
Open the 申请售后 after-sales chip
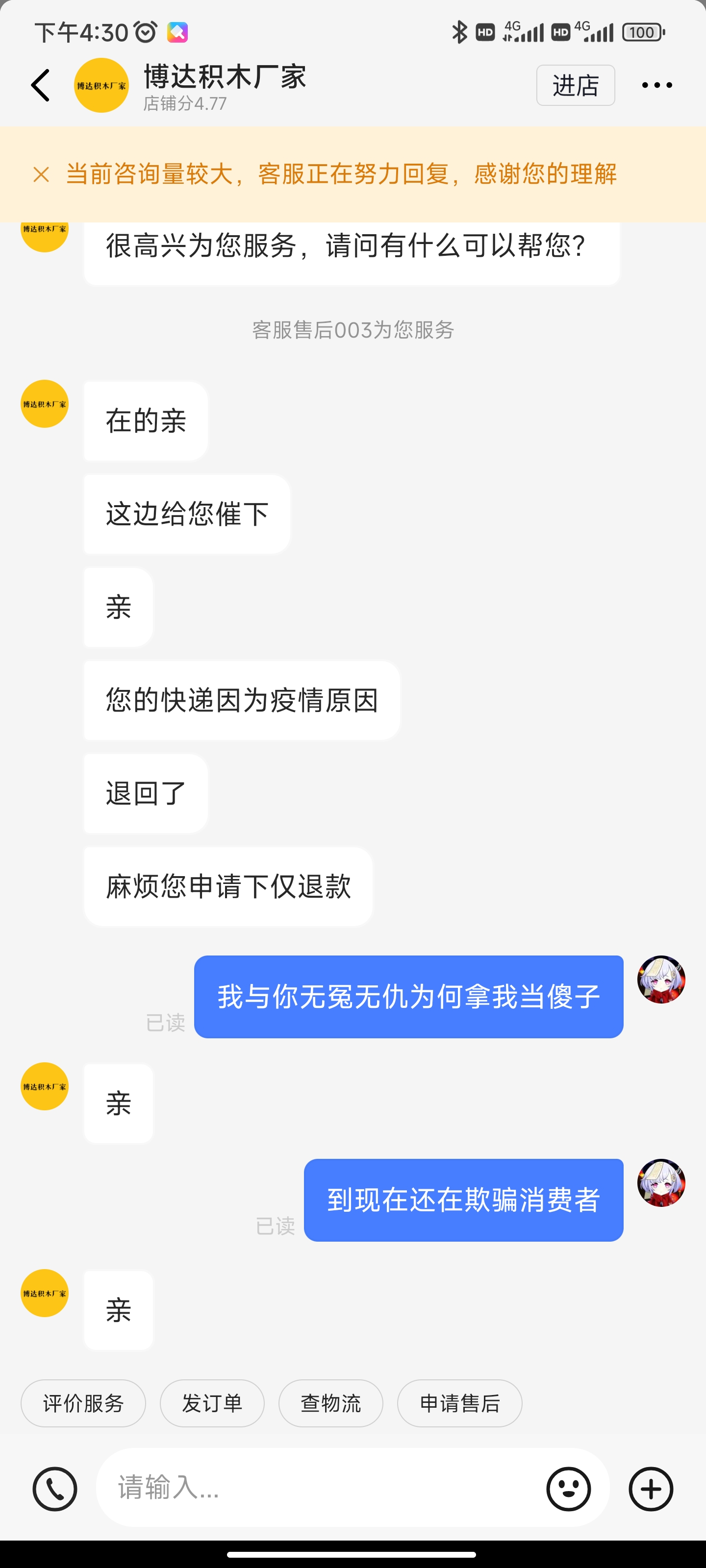[x=460, y=1403]
